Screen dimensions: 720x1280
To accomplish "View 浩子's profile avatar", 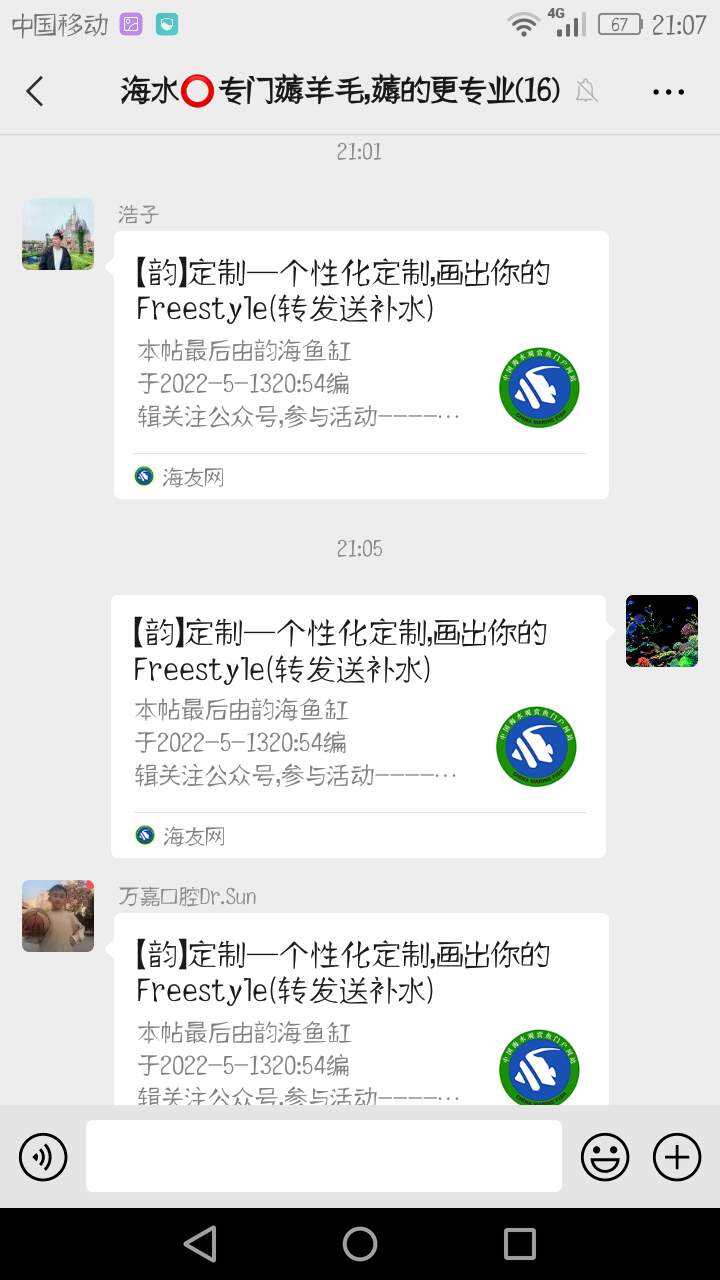I will click(58, 234).
